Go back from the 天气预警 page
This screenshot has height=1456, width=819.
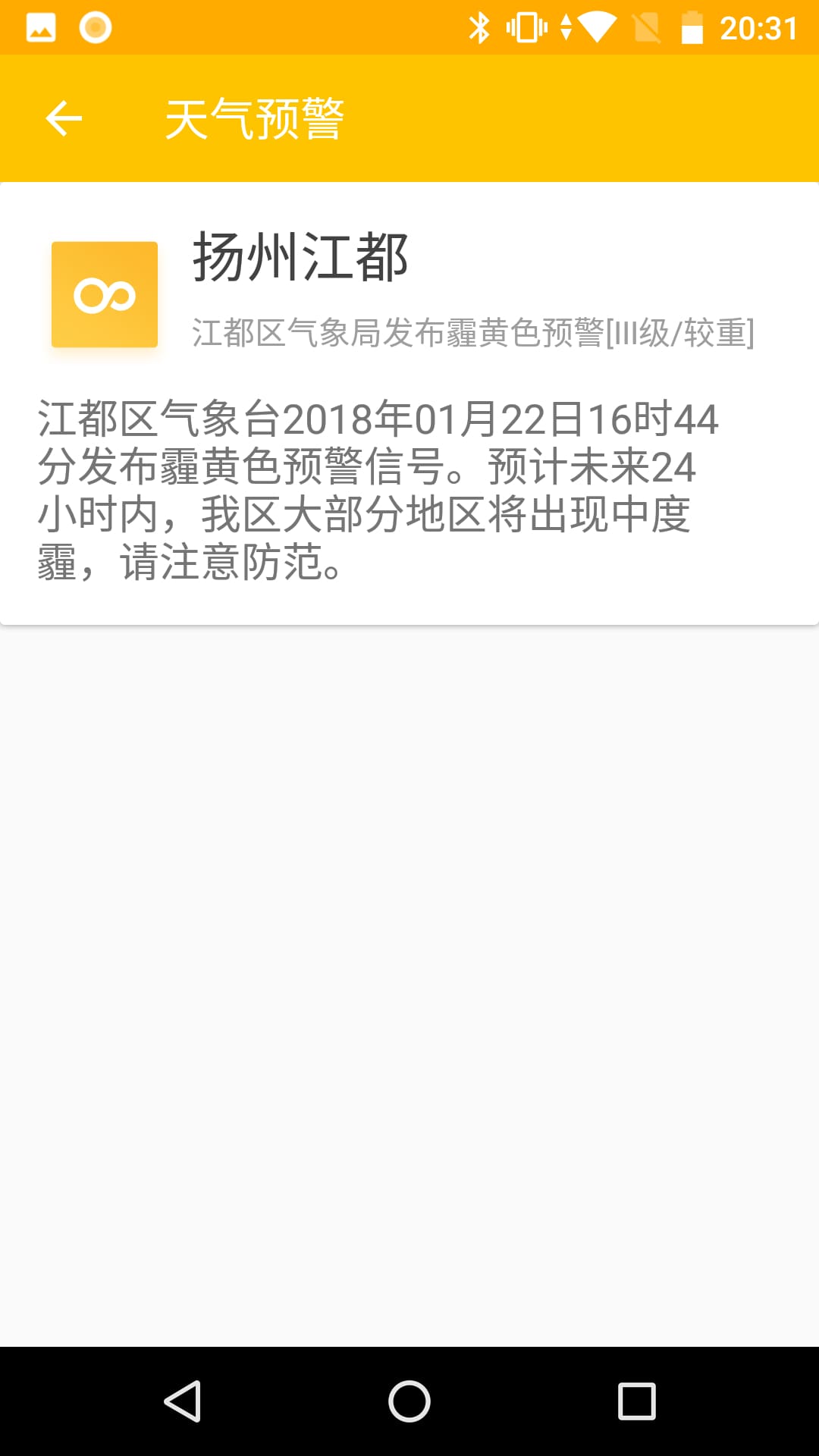[64, 118]
